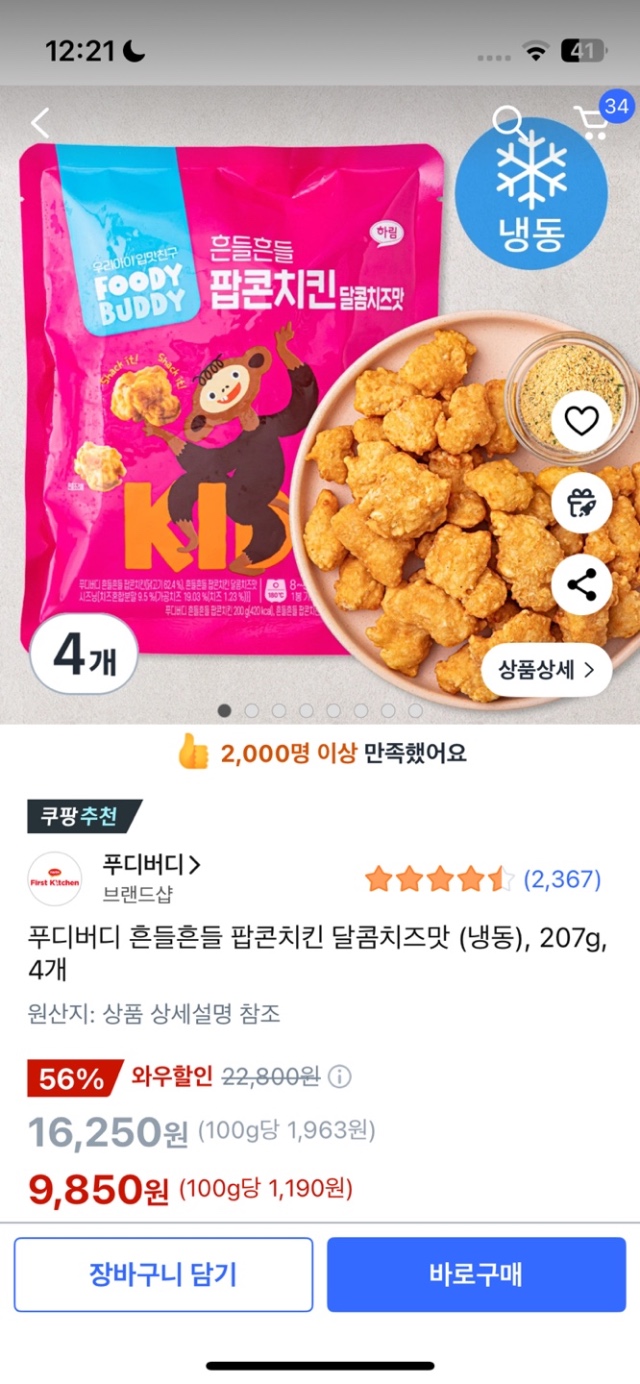Open the search magnifier icon
Screen dimensions: 640x1384
510,124
